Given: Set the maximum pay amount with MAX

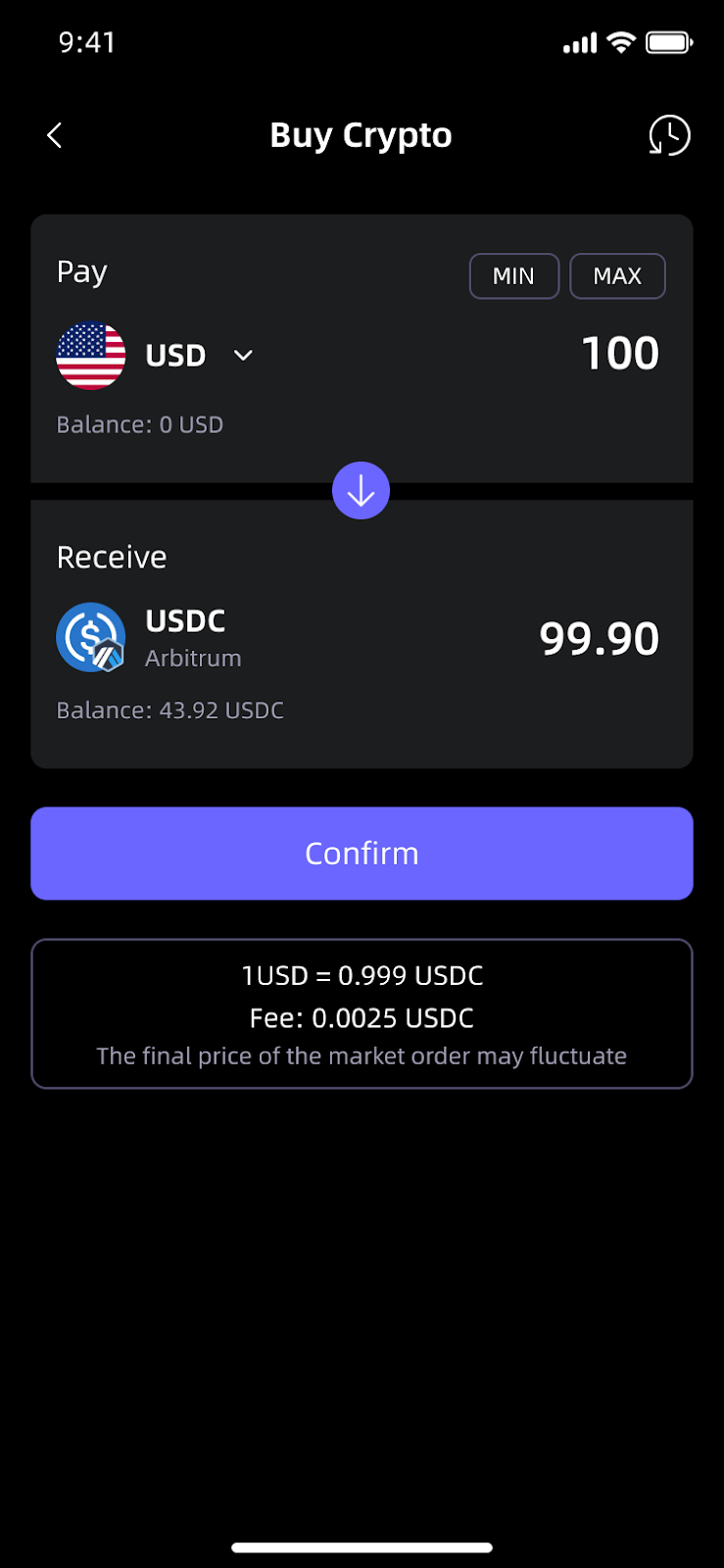Looking at the screenshot, I should tap(617, 276).
